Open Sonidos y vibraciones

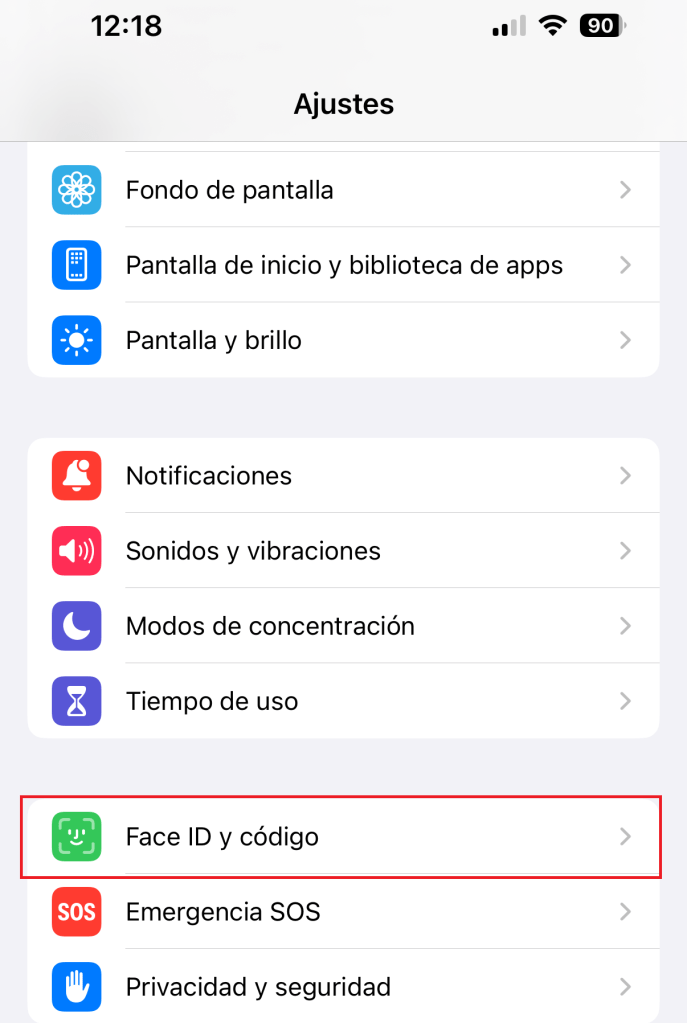coord(342,551)
